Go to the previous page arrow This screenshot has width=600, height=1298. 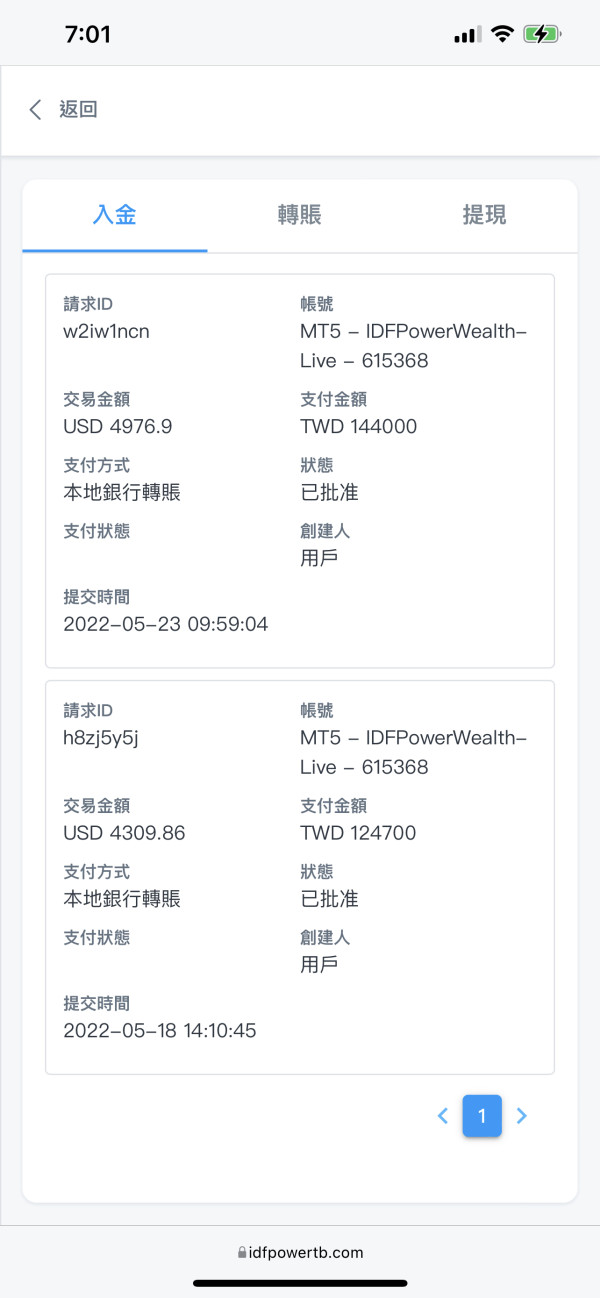pyautogui.click(x=443, y=1116)
